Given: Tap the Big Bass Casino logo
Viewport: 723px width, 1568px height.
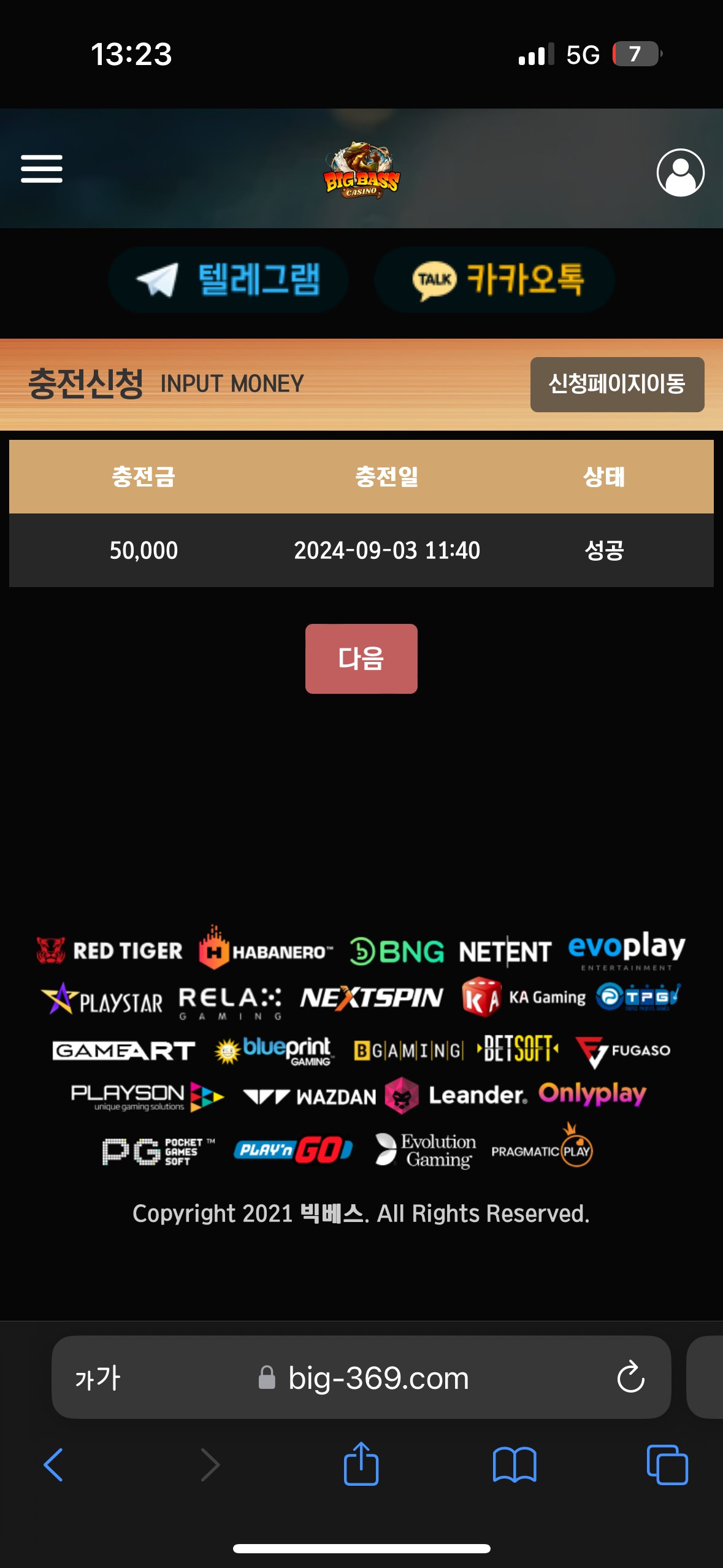Looking at the screenshot, I should click(361, 171).
